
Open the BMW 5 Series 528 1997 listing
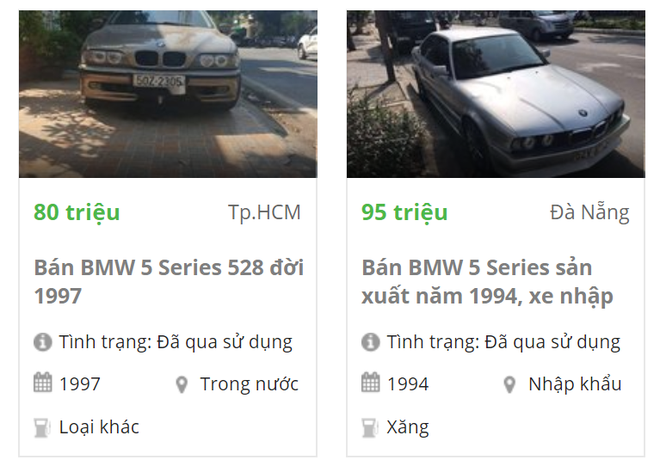pyautogui.click(x=168, y=281)
